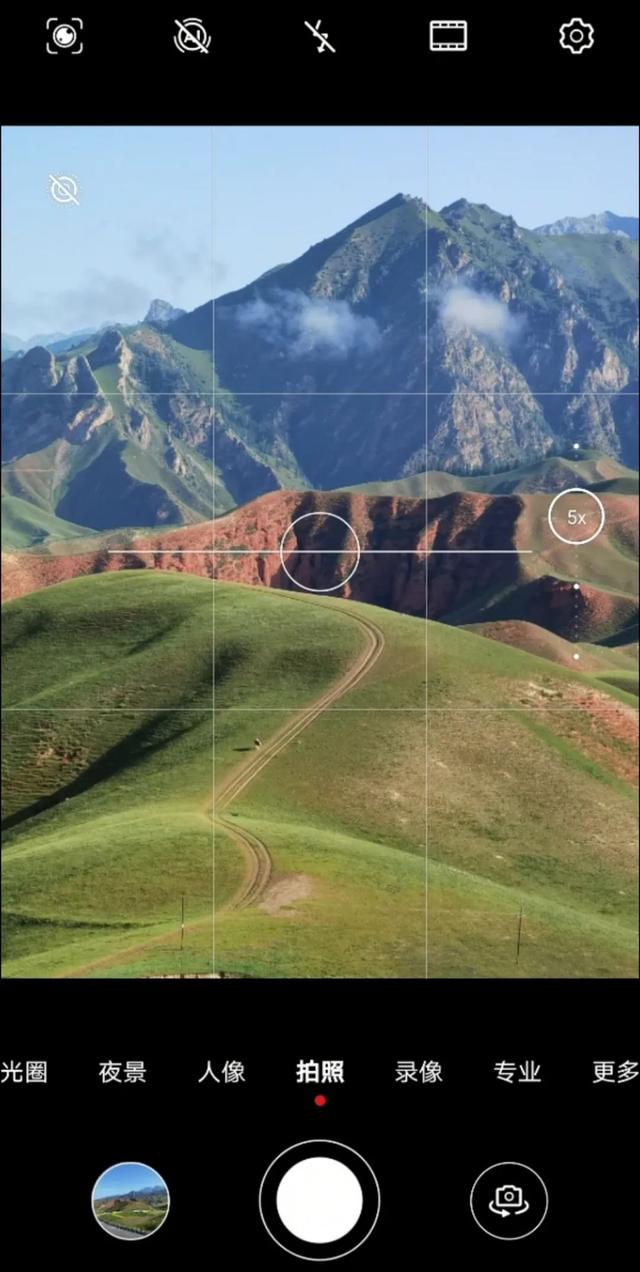
Task: Flip between front and rear camera
Action: (509, 1200)
